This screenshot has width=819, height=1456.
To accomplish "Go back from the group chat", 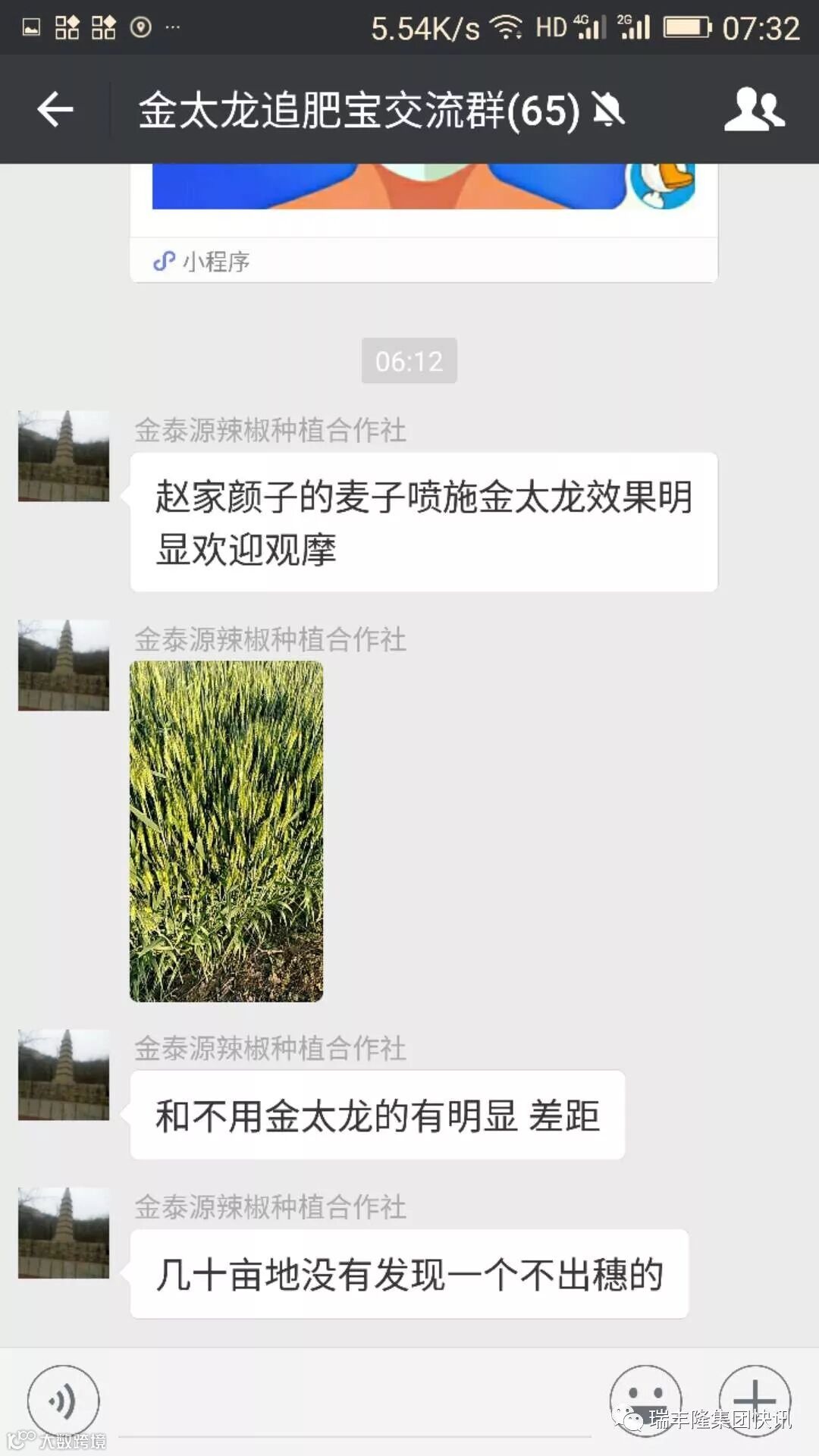I will tap(55, 110).
